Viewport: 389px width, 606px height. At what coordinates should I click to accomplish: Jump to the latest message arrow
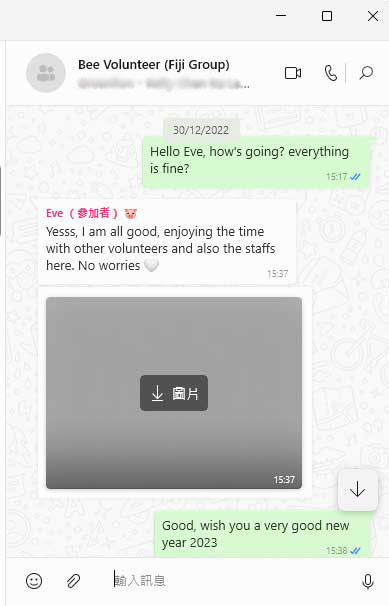click(x=357, y=490)
